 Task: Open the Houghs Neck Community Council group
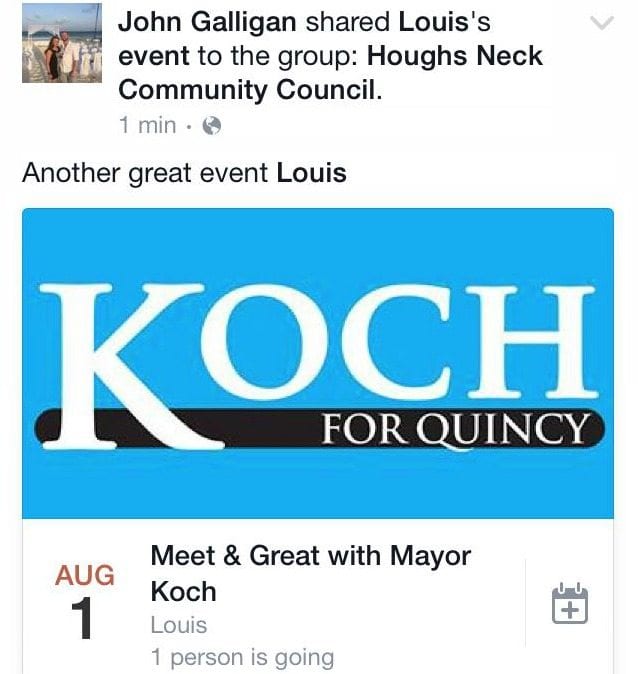coord(330,72)
